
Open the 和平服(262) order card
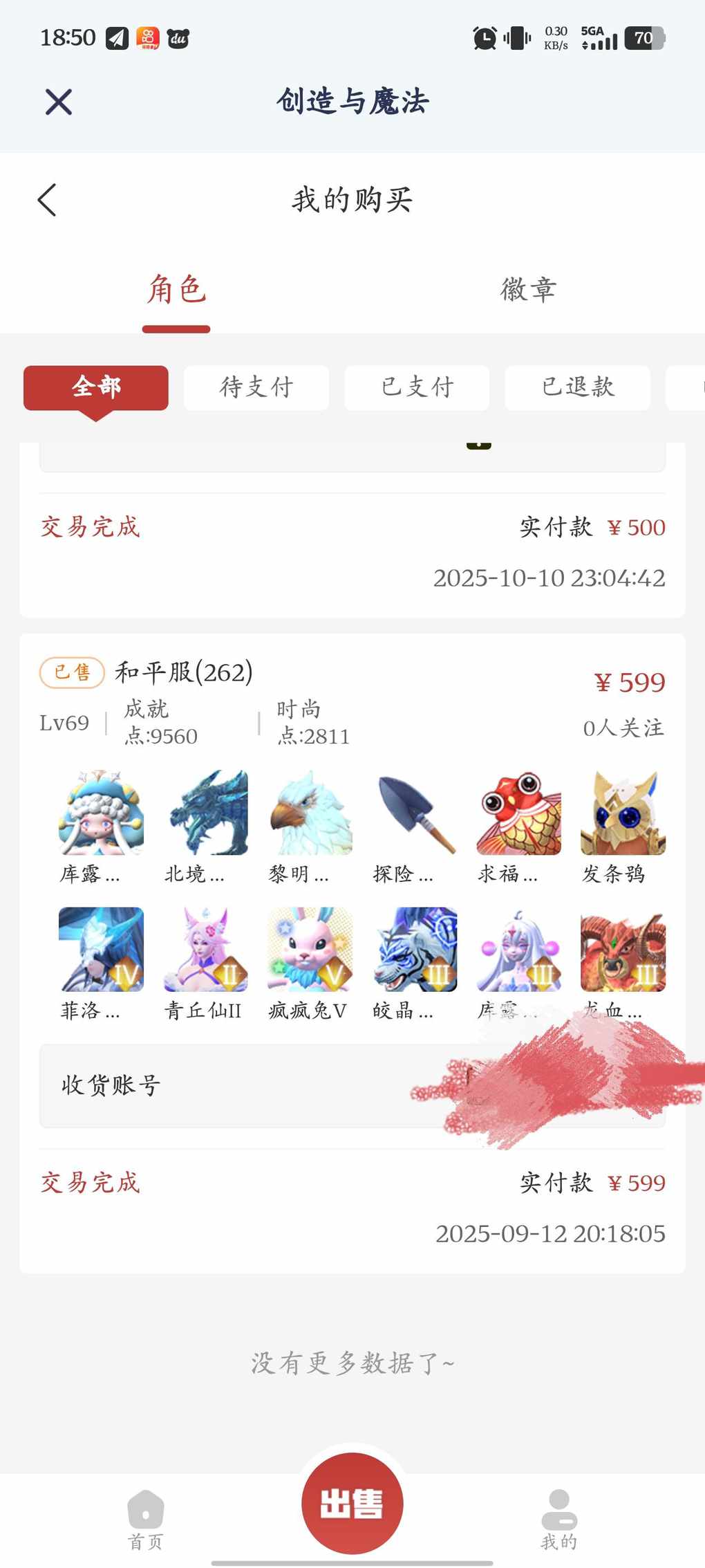tap(183, 672)
